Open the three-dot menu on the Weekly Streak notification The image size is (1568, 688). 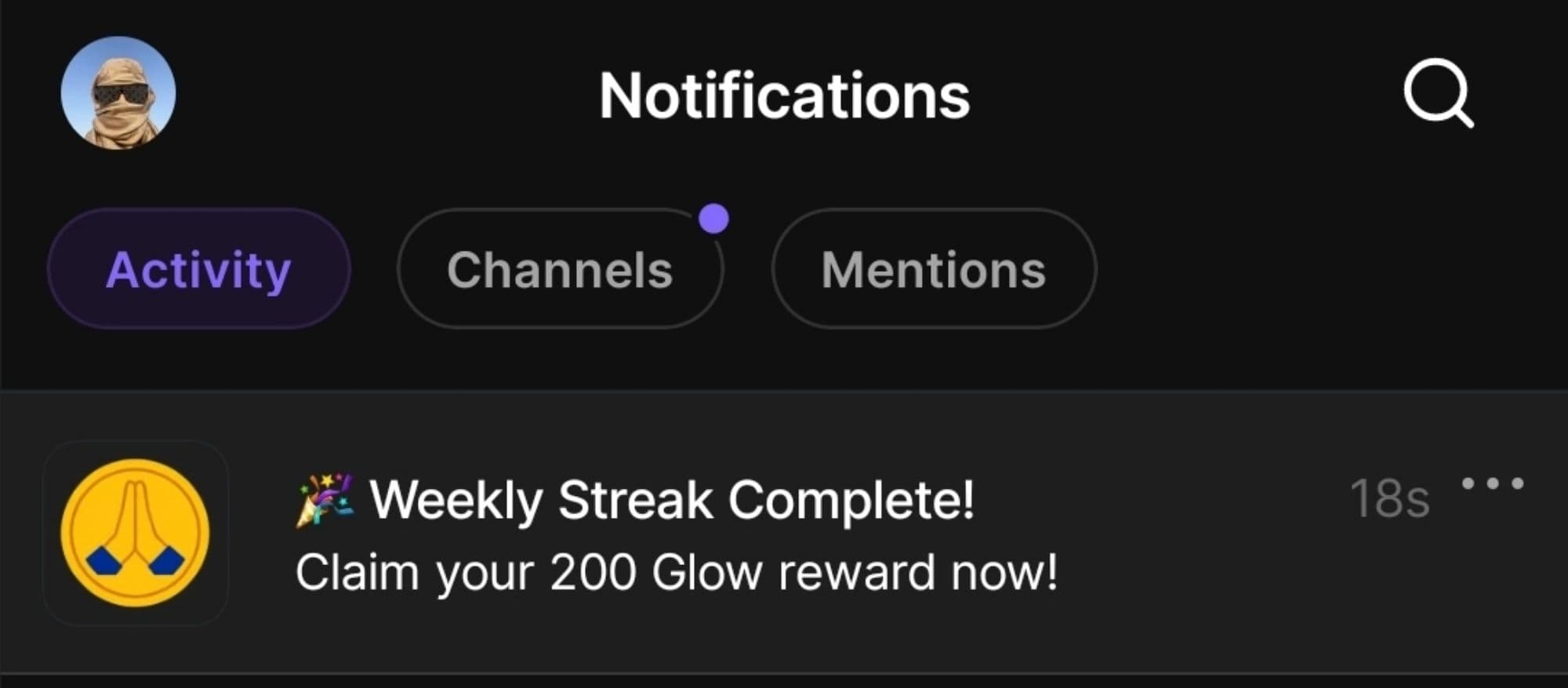pyautogui.click(x=1493, y=483)
